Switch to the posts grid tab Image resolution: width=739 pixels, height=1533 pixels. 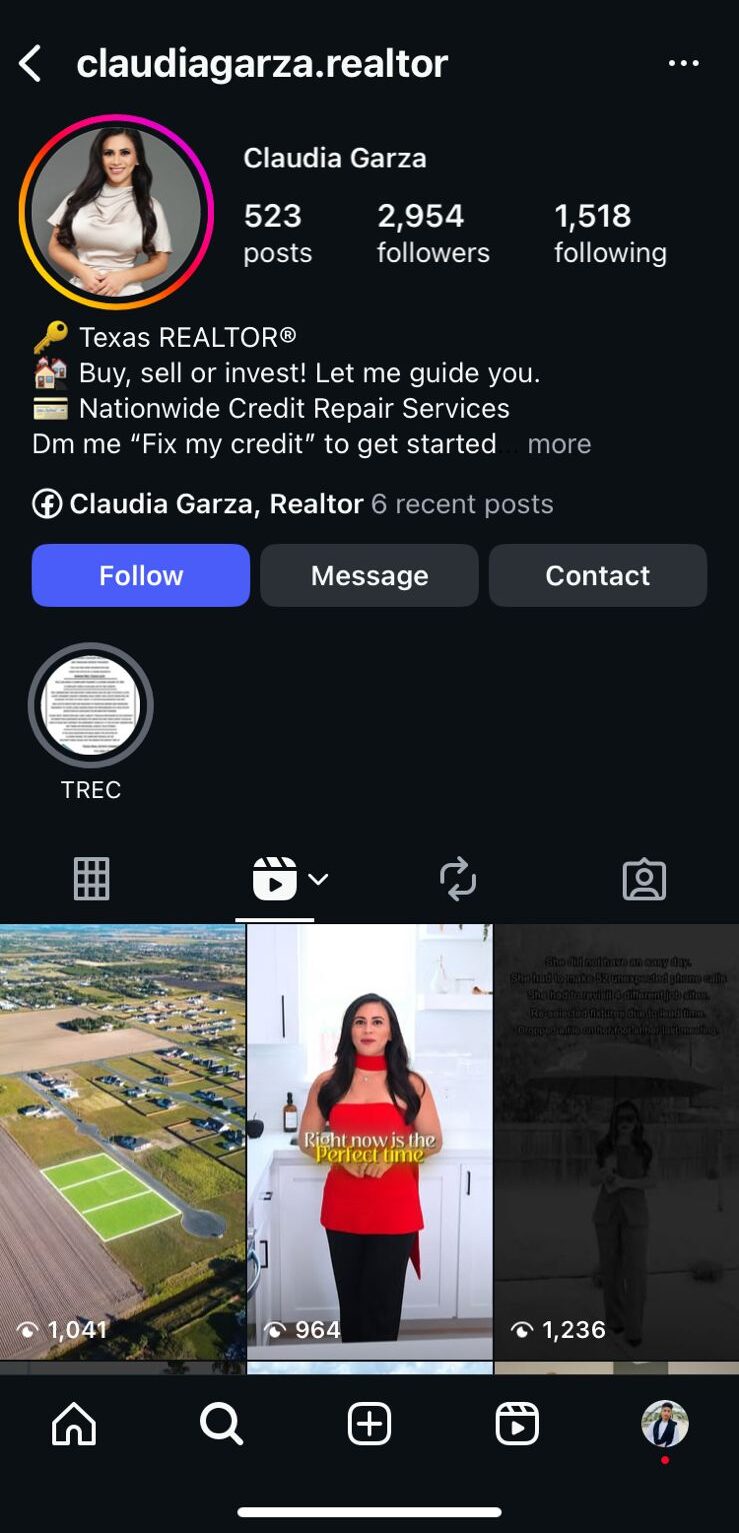click(92, 879)
